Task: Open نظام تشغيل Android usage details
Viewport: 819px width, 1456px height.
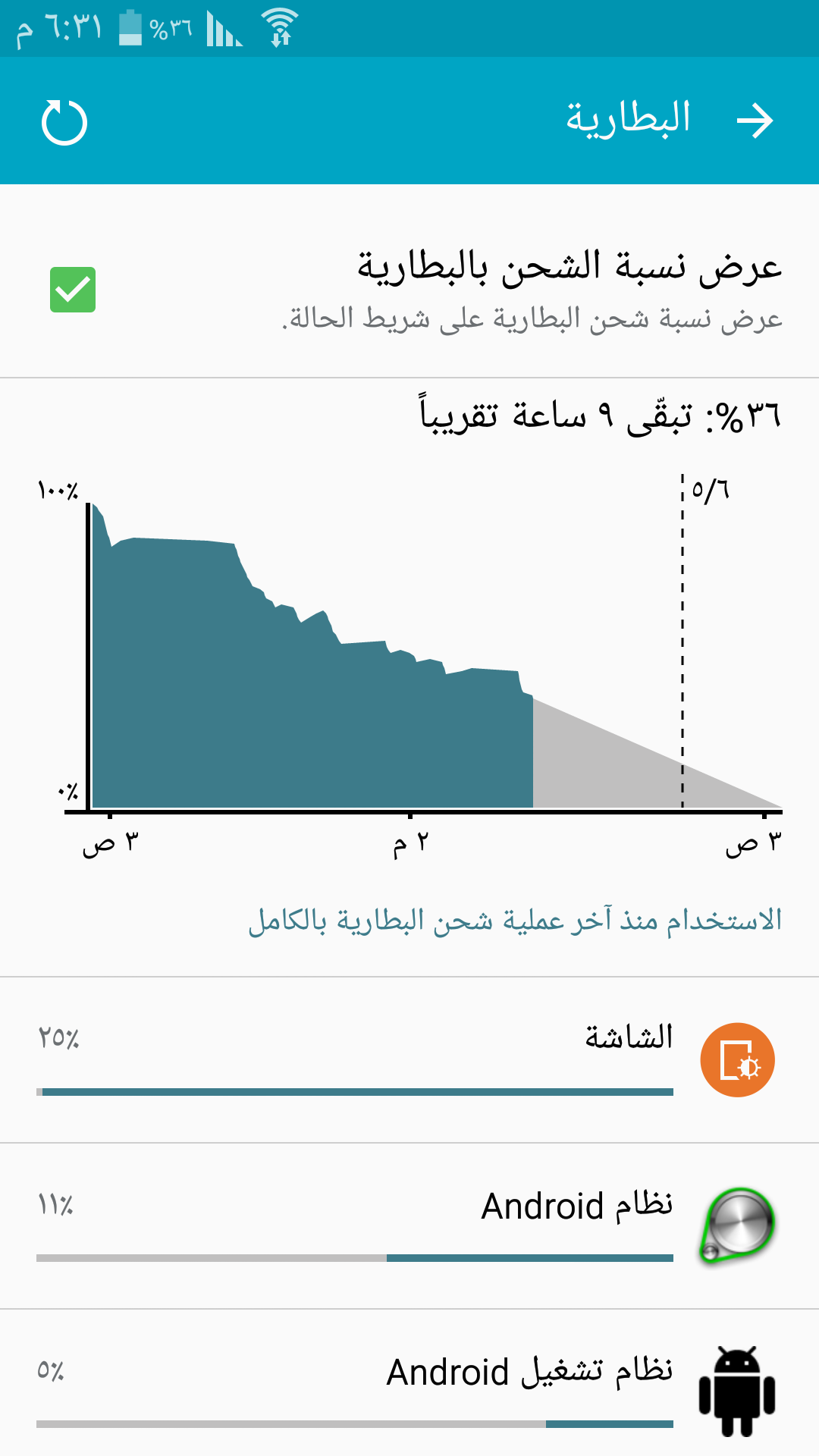Action: pos(409,1388)
